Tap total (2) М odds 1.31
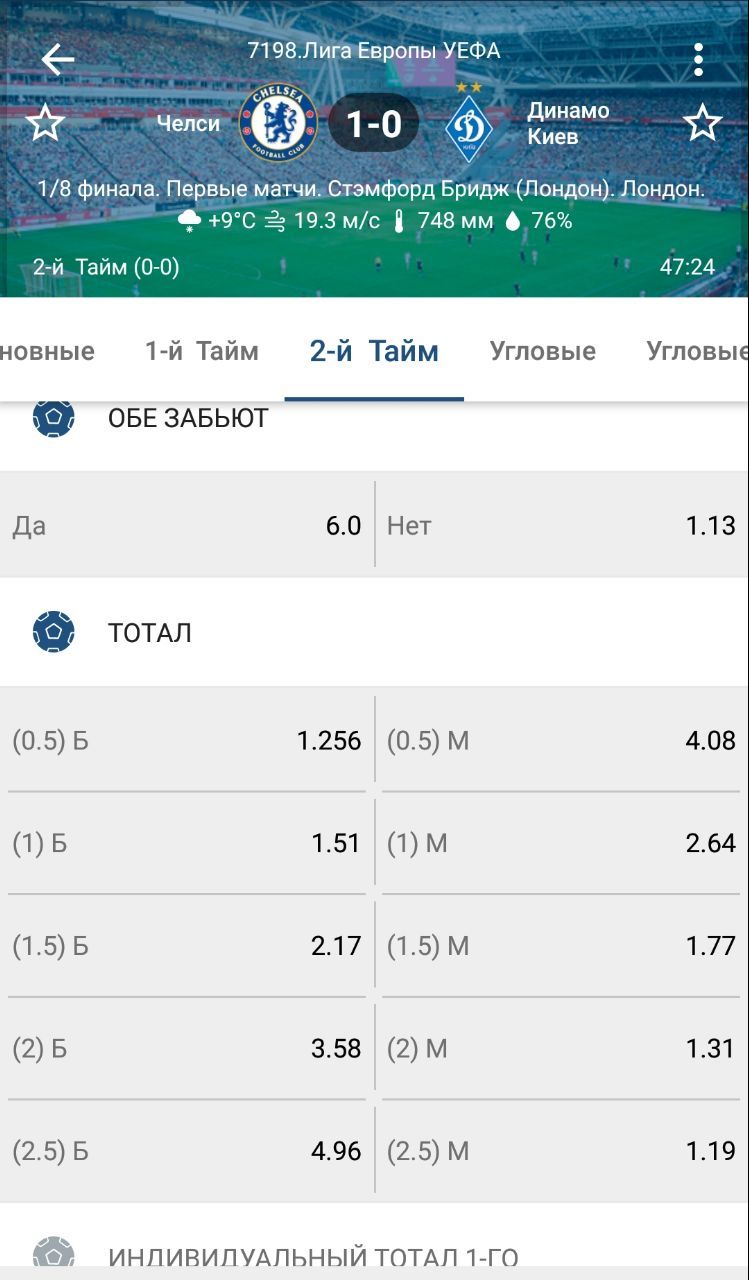The height and width of the screenshot is (1280, 749). (561, 1049)
